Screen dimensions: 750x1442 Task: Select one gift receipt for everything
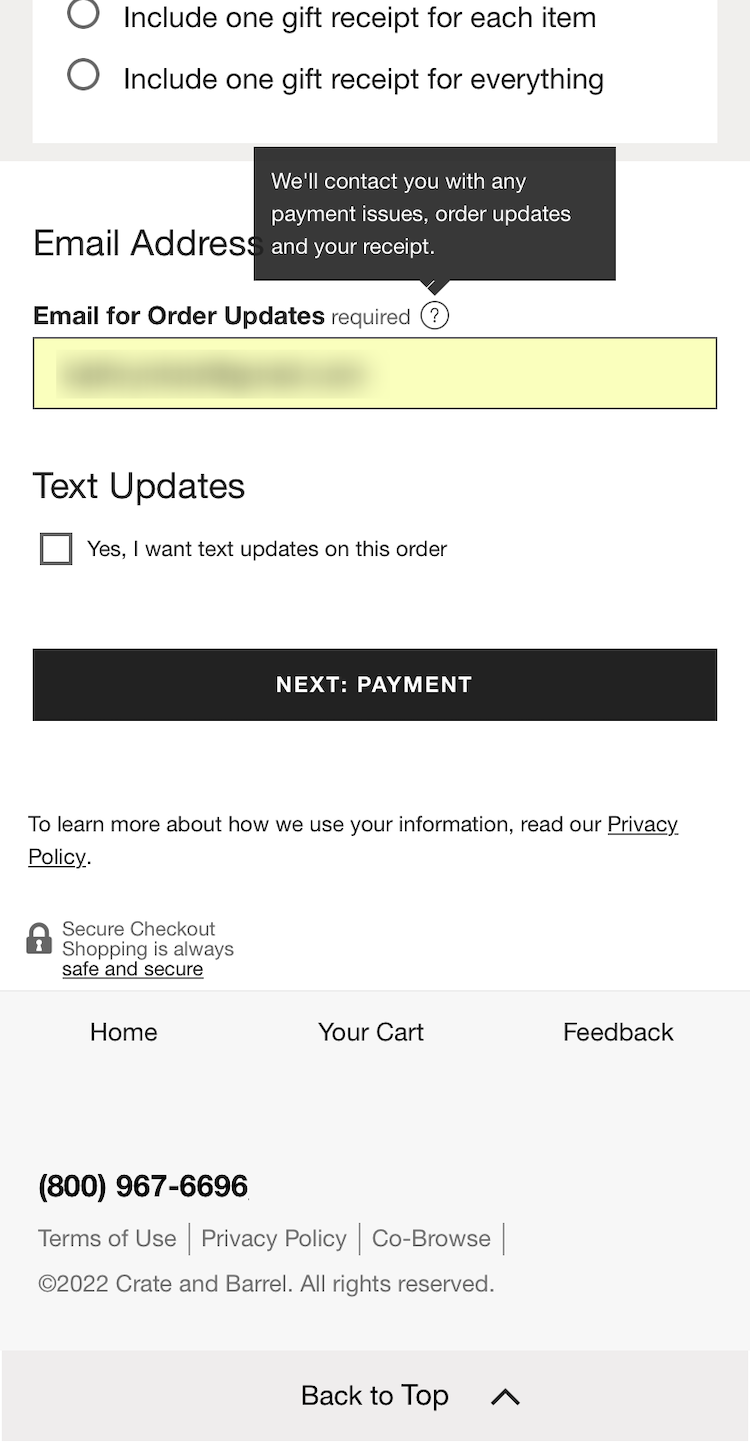tap(83, 76)
